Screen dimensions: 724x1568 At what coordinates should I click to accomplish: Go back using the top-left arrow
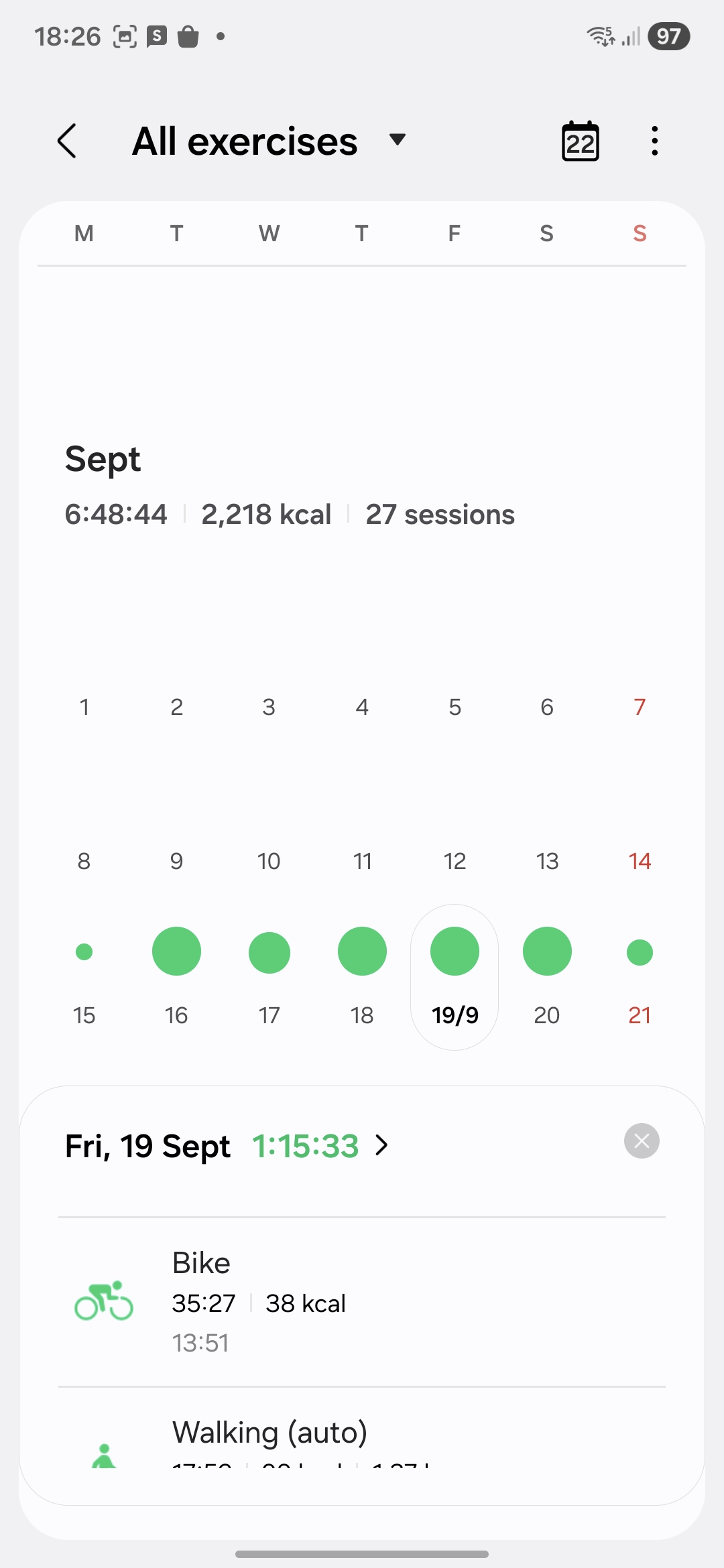pyautogui.click(x=67, y=141)
